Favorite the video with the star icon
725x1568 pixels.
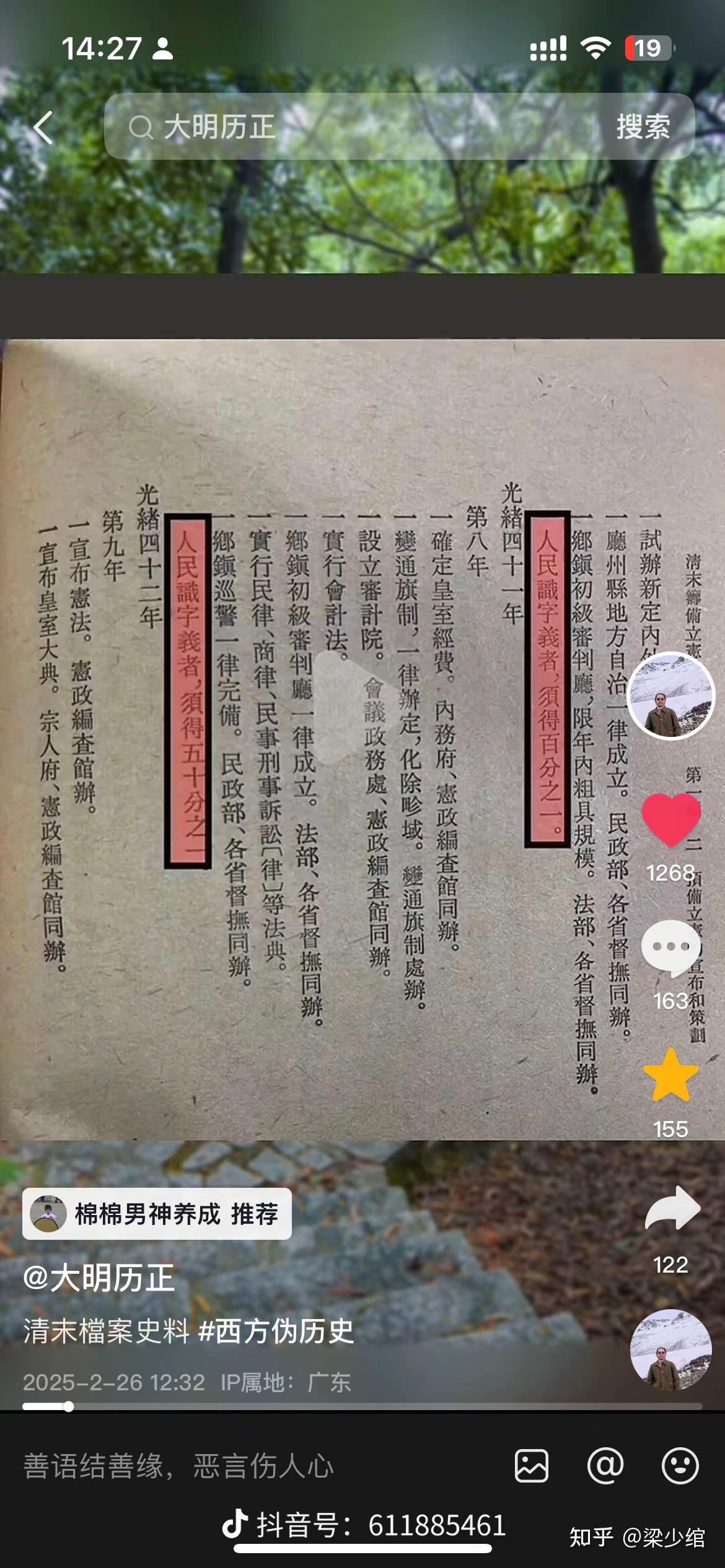tap(671, 1076)
